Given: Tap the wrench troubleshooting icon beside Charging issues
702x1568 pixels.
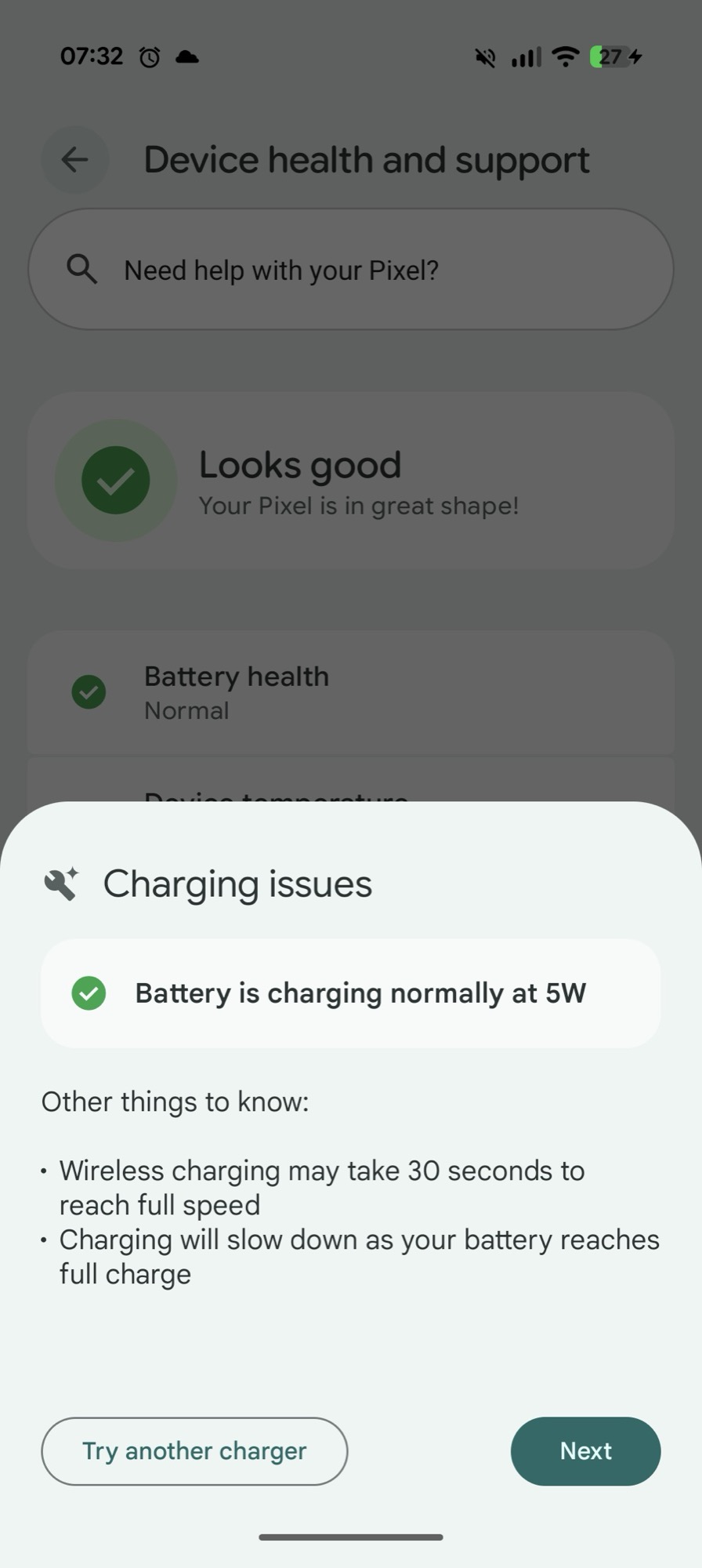Looking at the screenshot, I should tap(62, 883).
